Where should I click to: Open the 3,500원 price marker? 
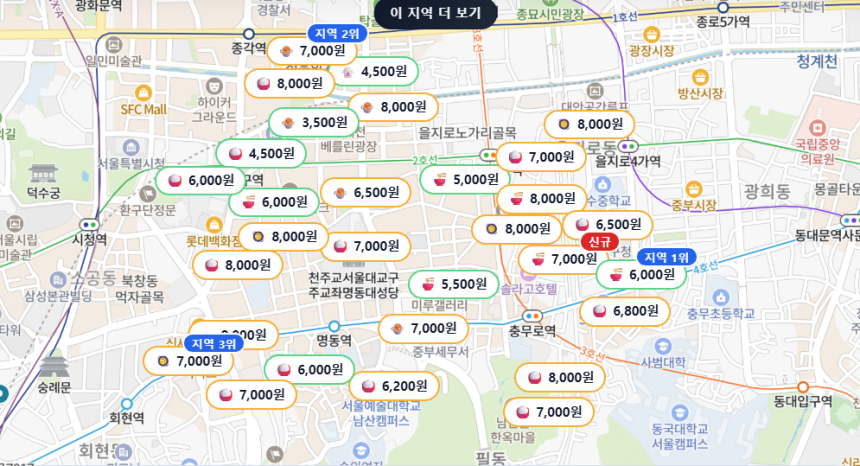[x=314, y=122]
